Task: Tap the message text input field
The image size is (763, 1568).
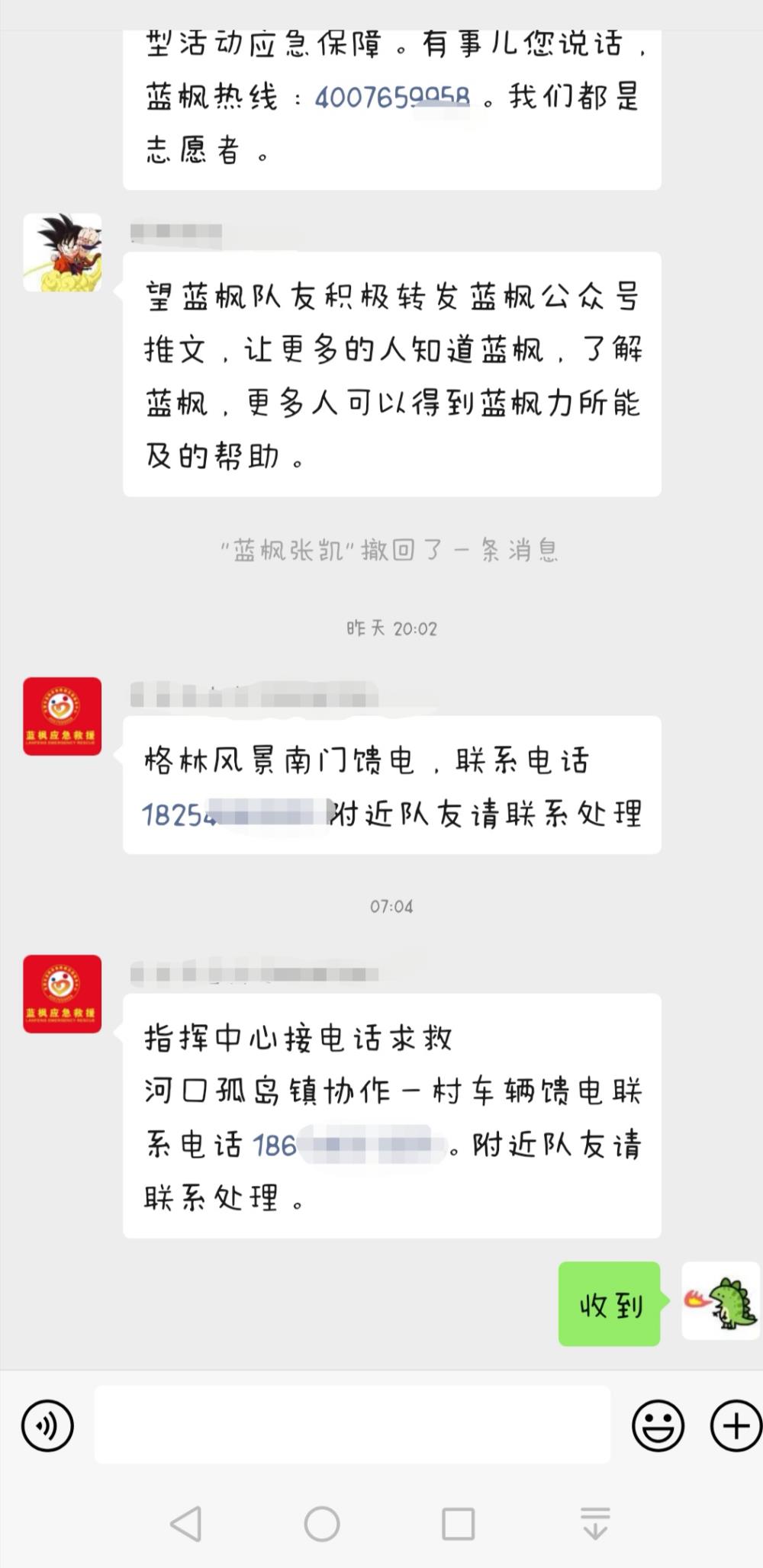Action: tap(352, 1425)
